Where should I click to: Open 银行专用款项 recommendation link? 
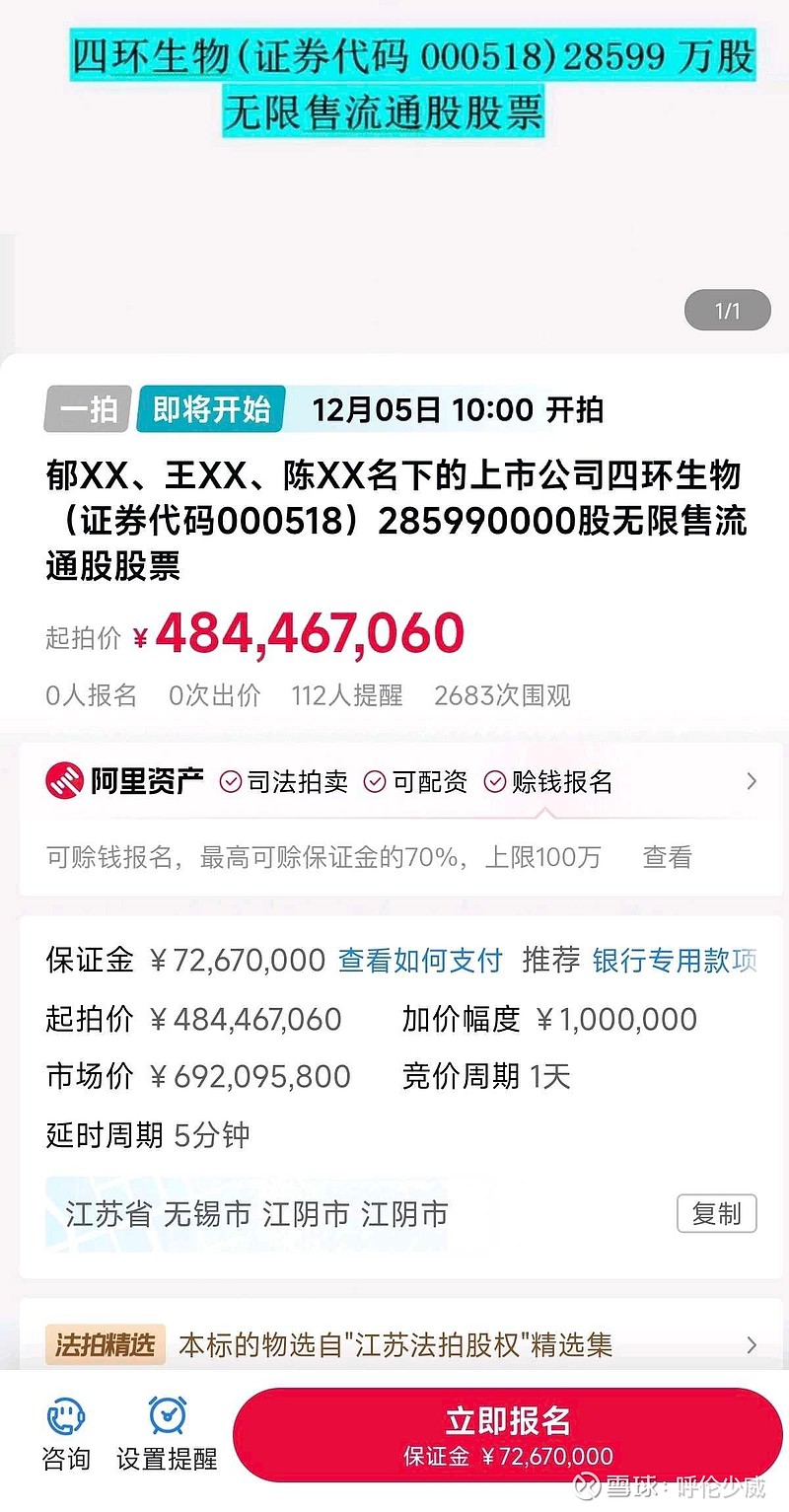[x=675, y=961]
